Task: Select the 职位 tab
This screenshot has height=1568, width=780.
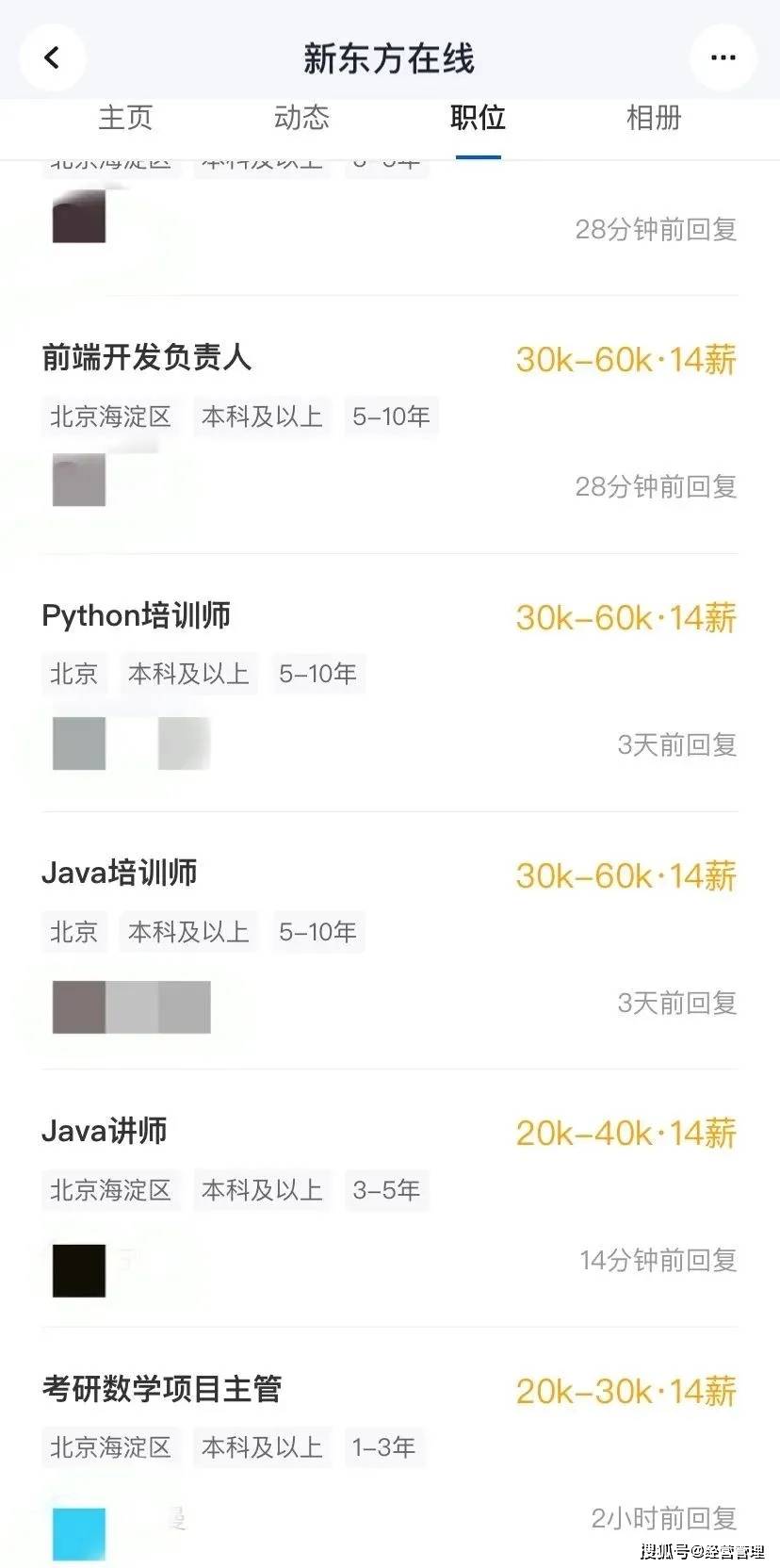Action: coord(478,118)
